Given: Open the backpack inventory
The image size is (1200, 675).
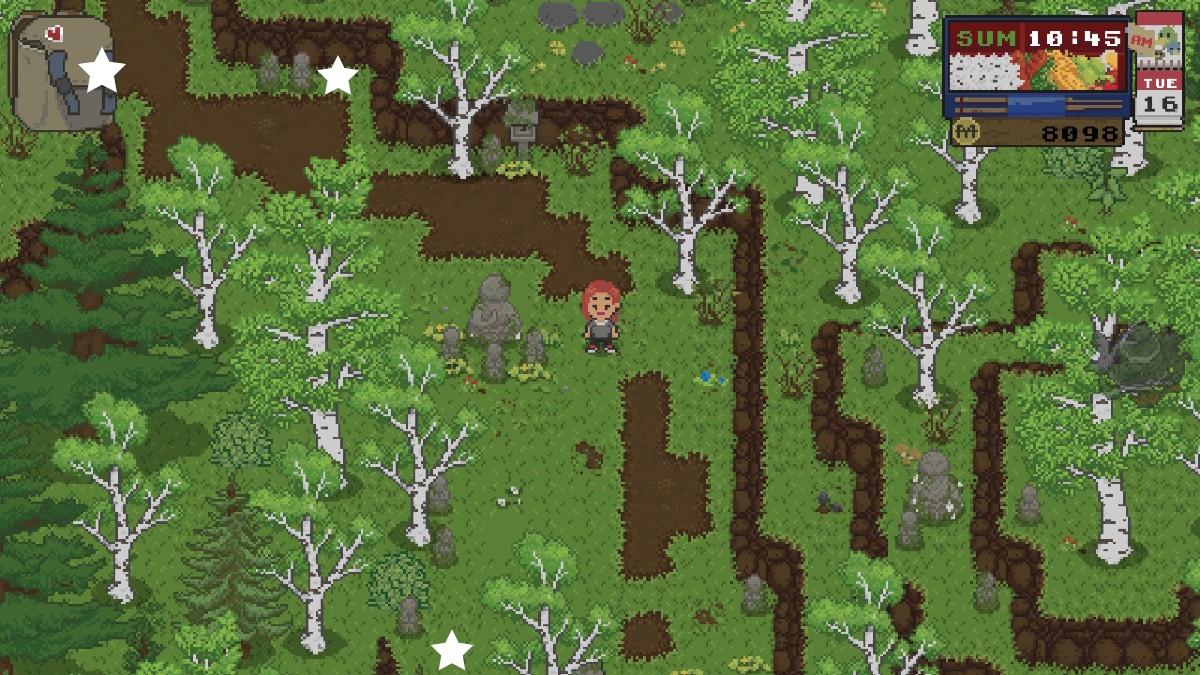Looking at the screenshot, I should (58, 70).
